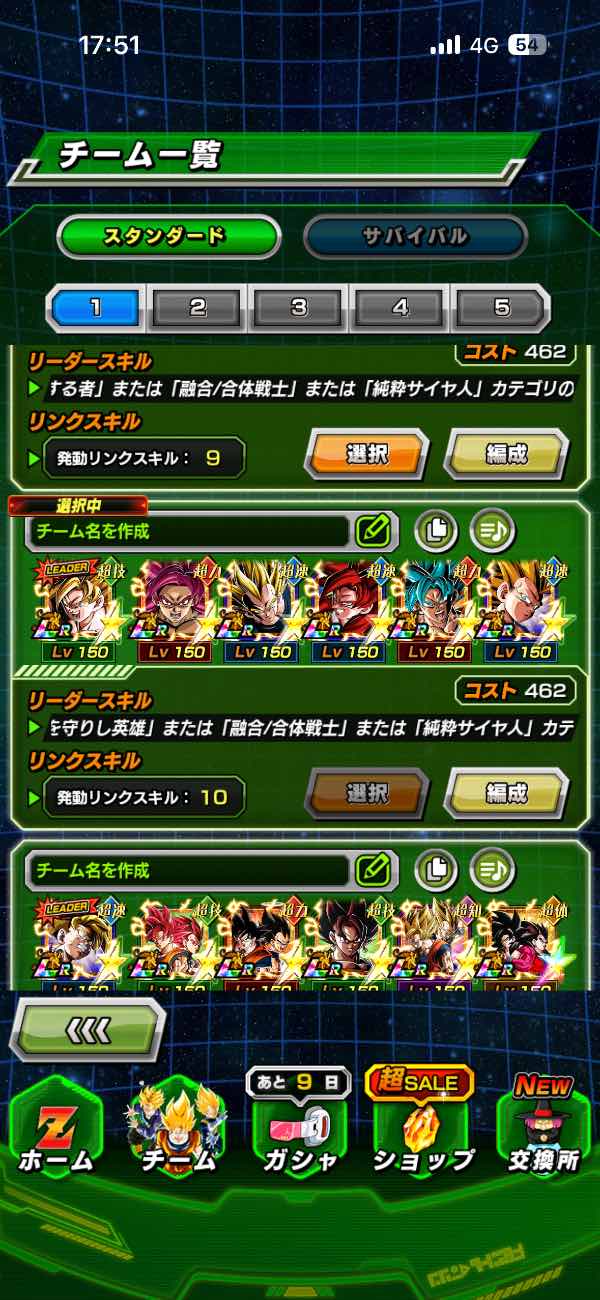Go back with the triple arrow button

(x=89, y=1030)
